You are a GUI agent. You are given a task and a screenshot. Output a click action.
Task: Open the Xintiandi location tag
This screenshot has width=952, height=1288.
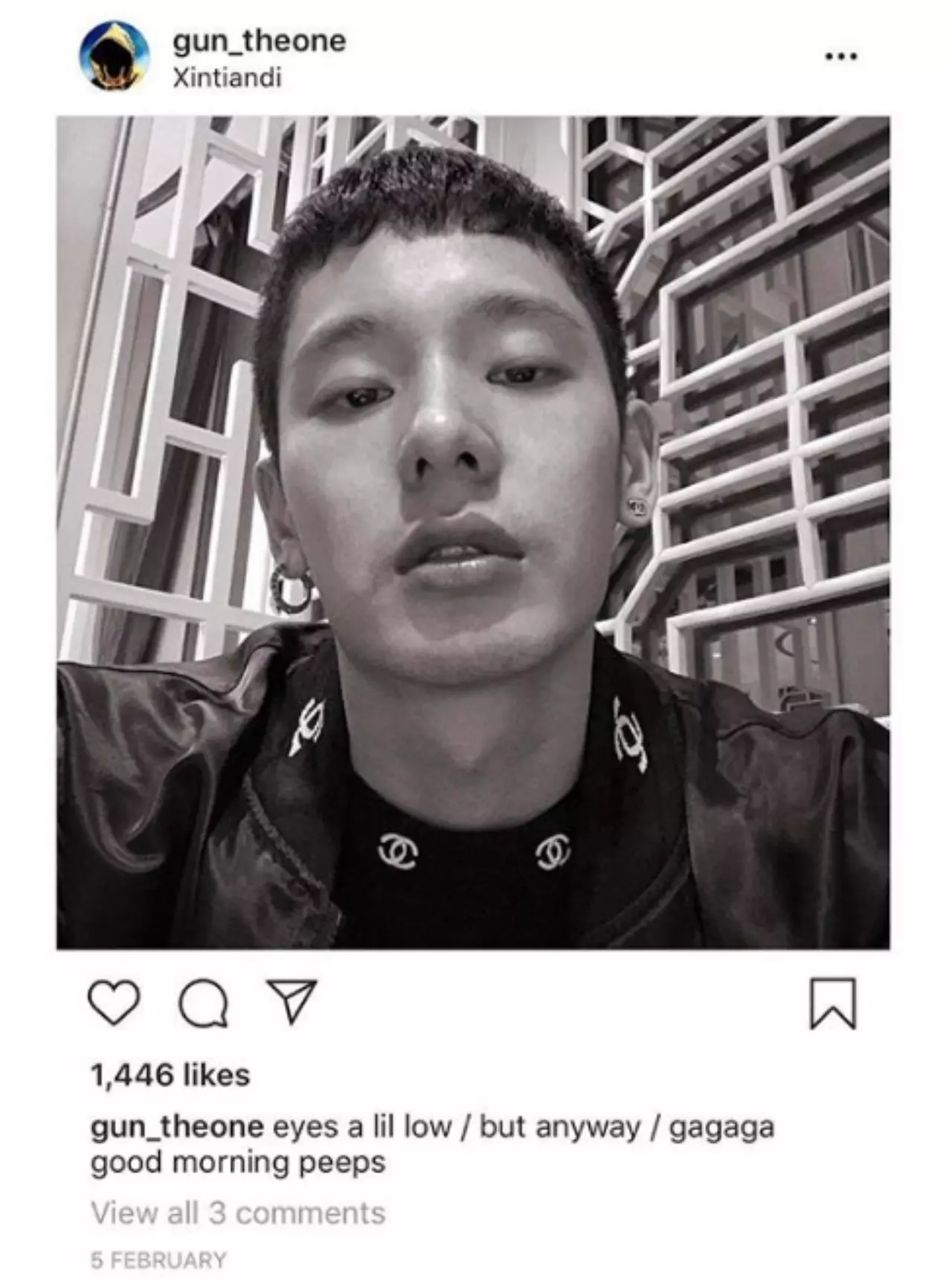coord(227,77)
